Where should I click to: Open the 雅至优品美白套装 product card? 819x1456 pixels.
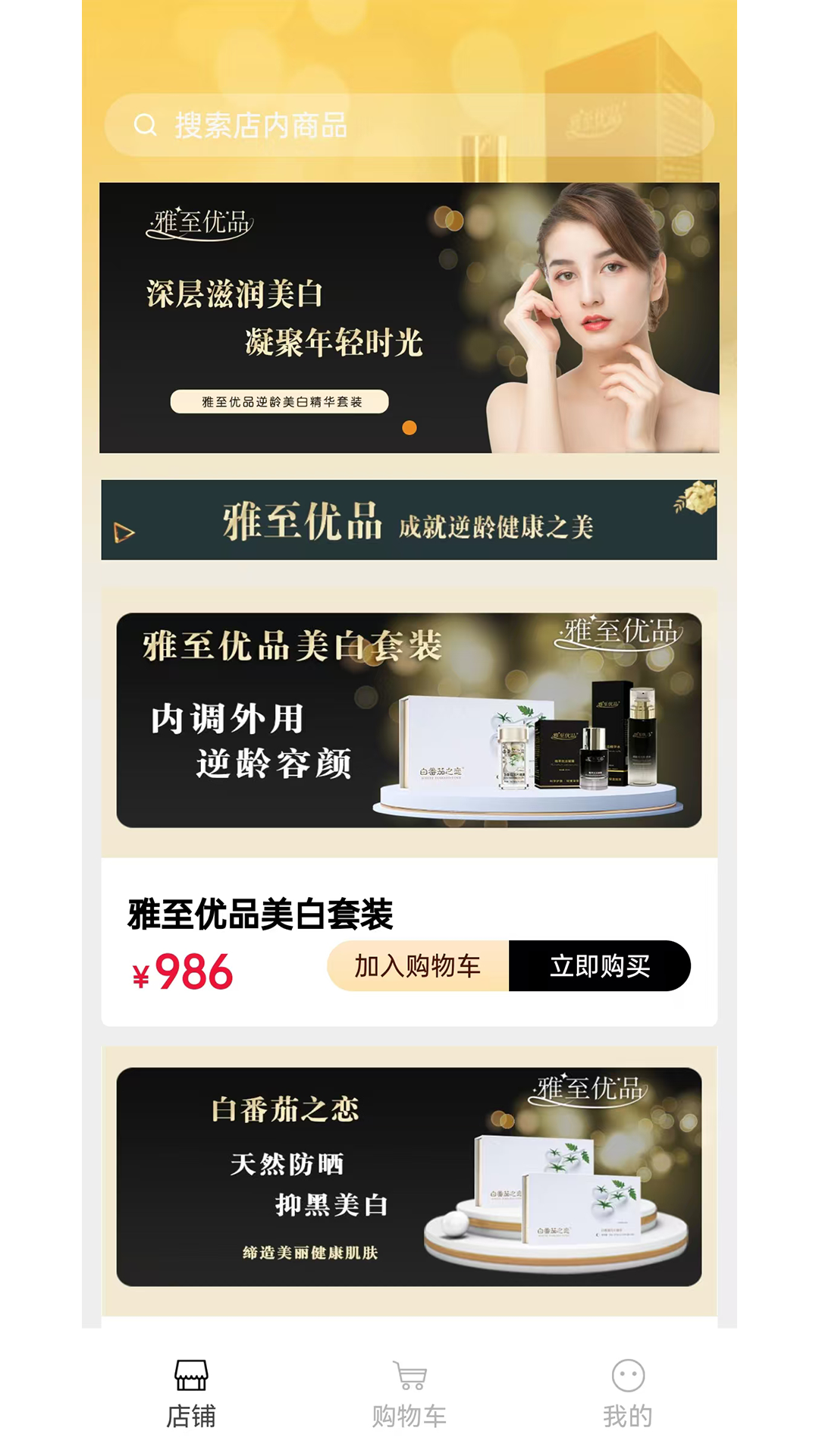tap(409, 720)
